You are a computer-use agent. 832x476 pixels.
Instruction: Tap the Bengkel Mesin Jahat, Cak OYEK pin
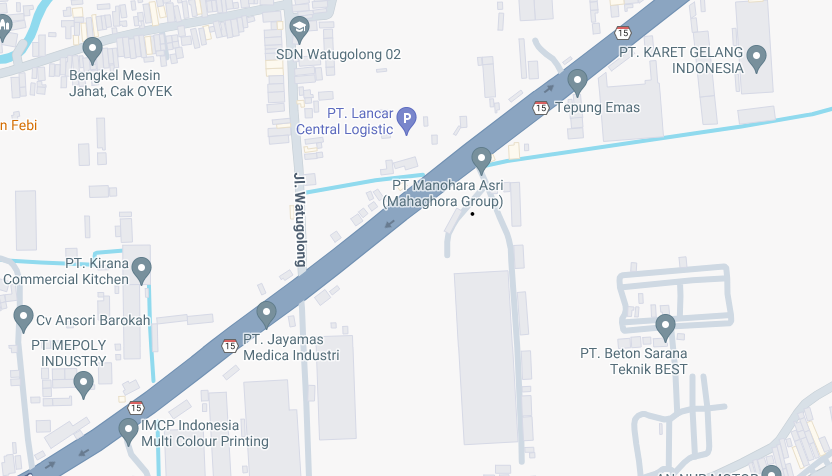[x=93, y=49]
